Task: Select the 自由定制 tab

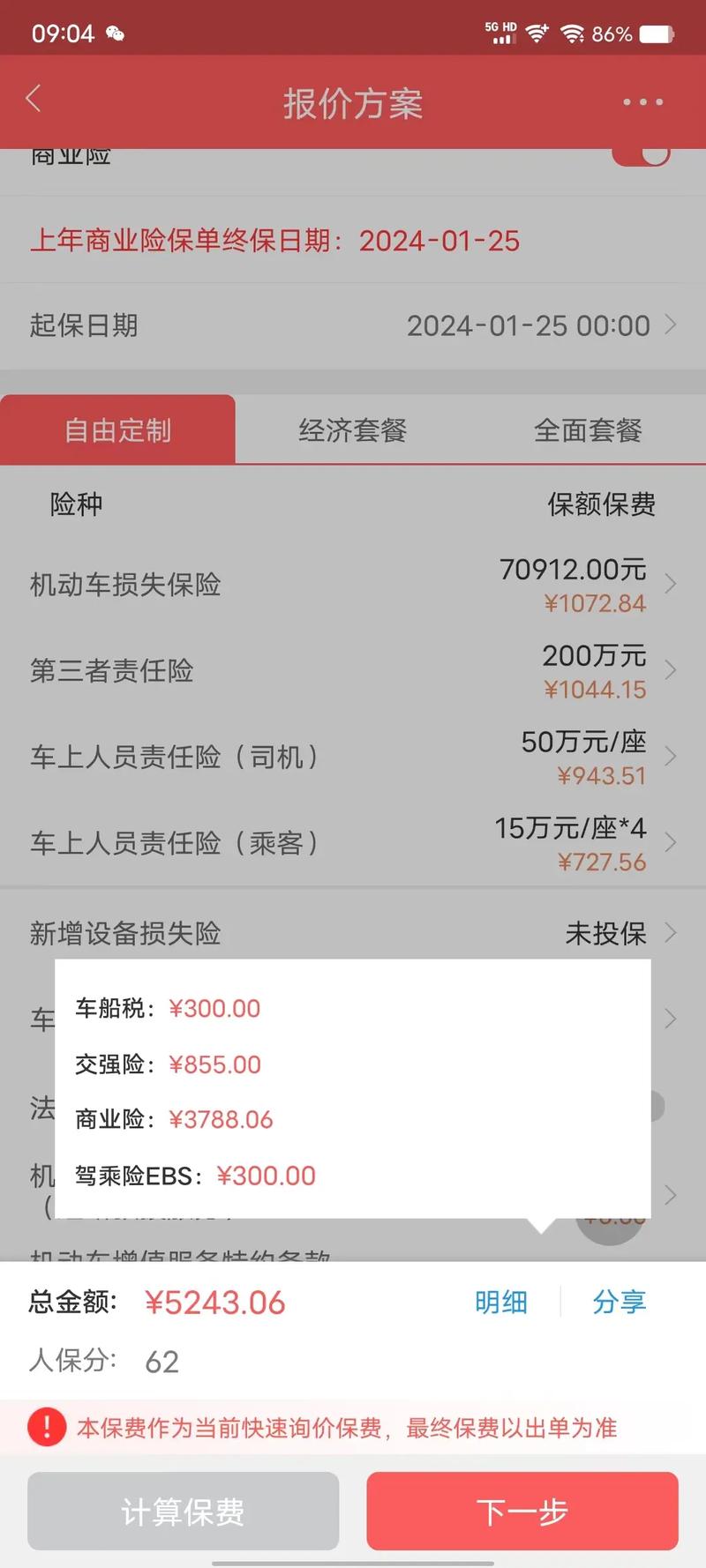Action: coord(118,430)
